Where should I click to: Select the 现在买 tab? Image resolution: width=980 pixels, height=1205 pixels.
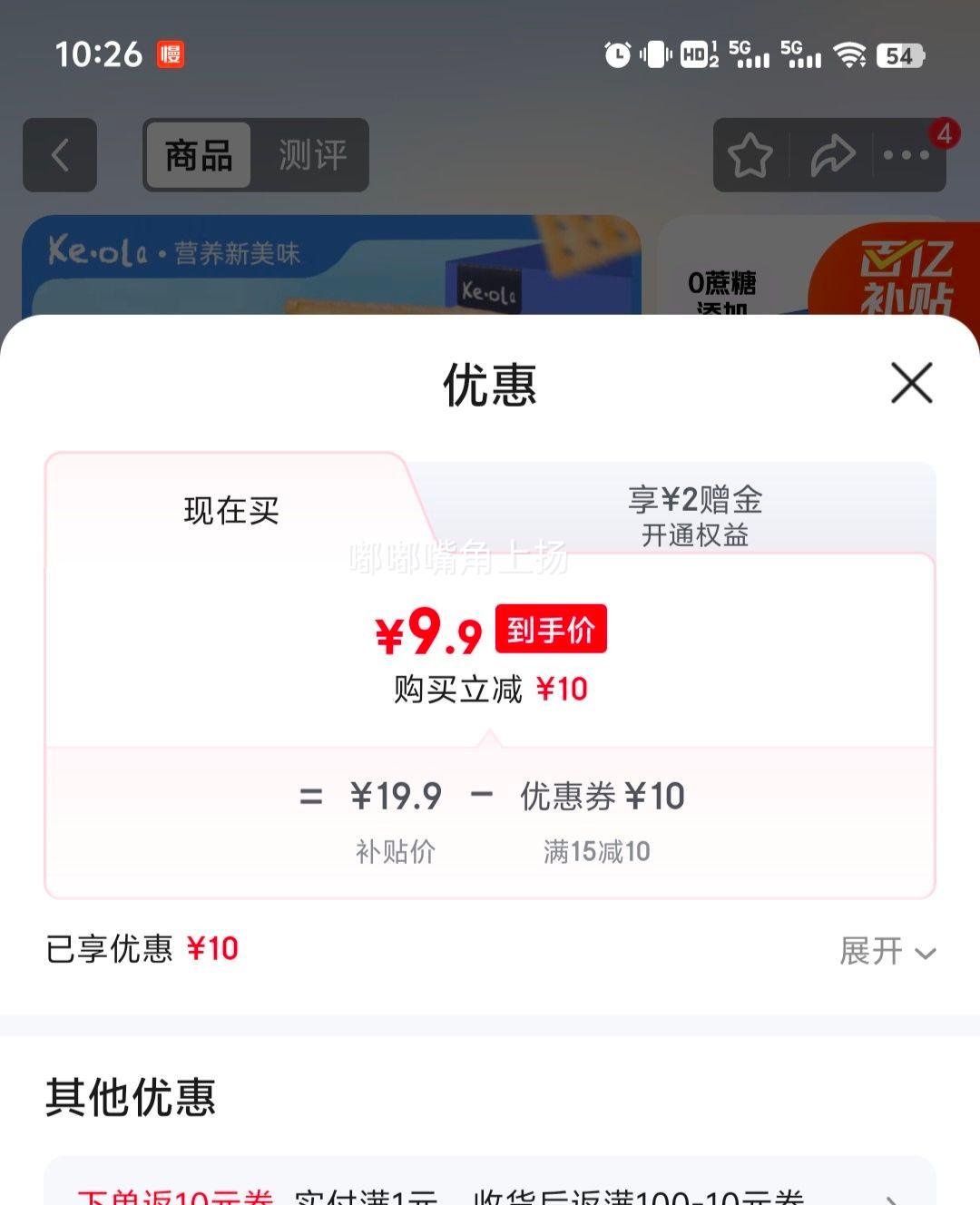tap(231, 511)
